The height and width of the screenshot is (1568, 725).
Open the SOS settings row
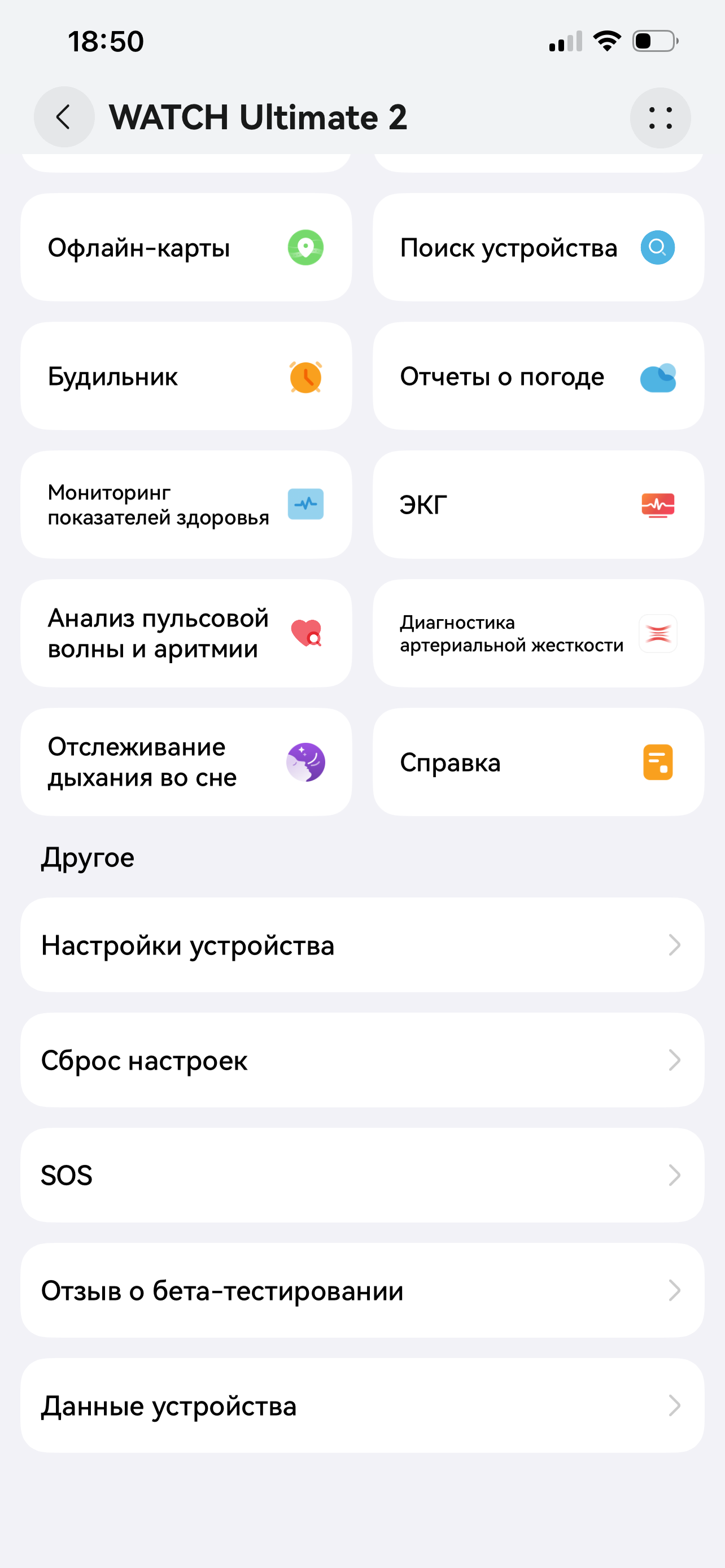point(362,1175)
